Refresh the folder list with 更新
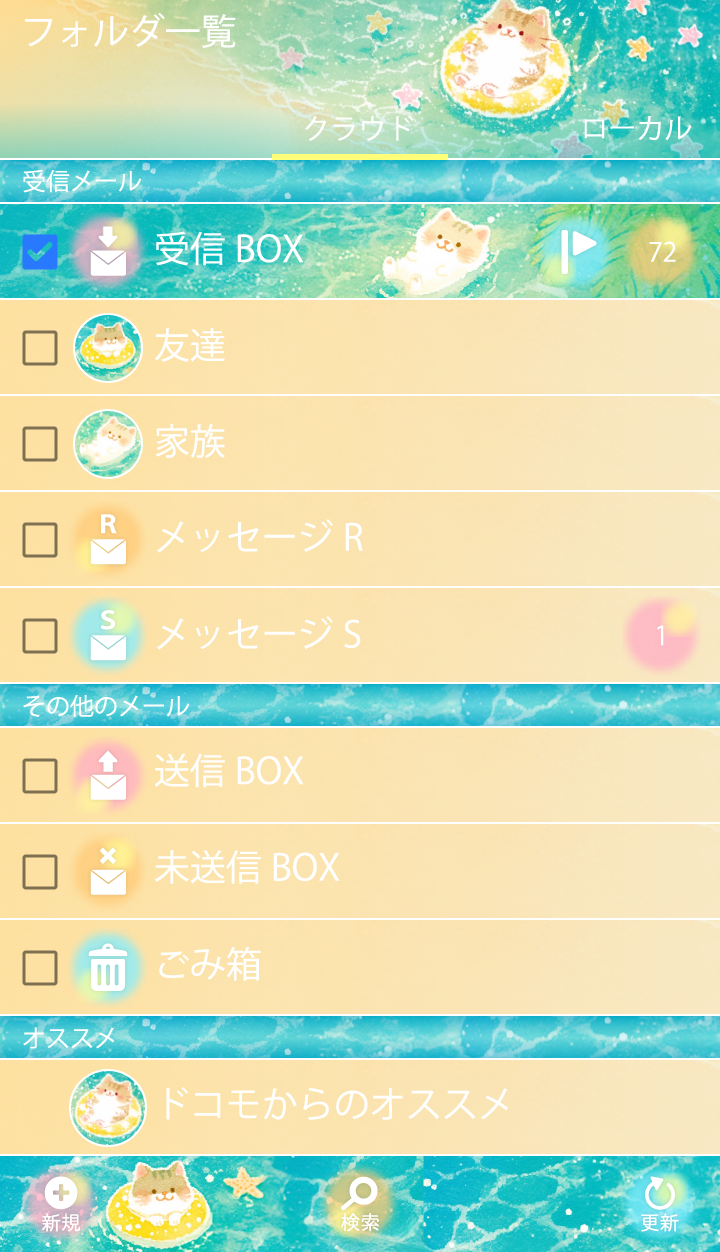This screenshot has width=720, height=1252. (x=660, y=1203)
